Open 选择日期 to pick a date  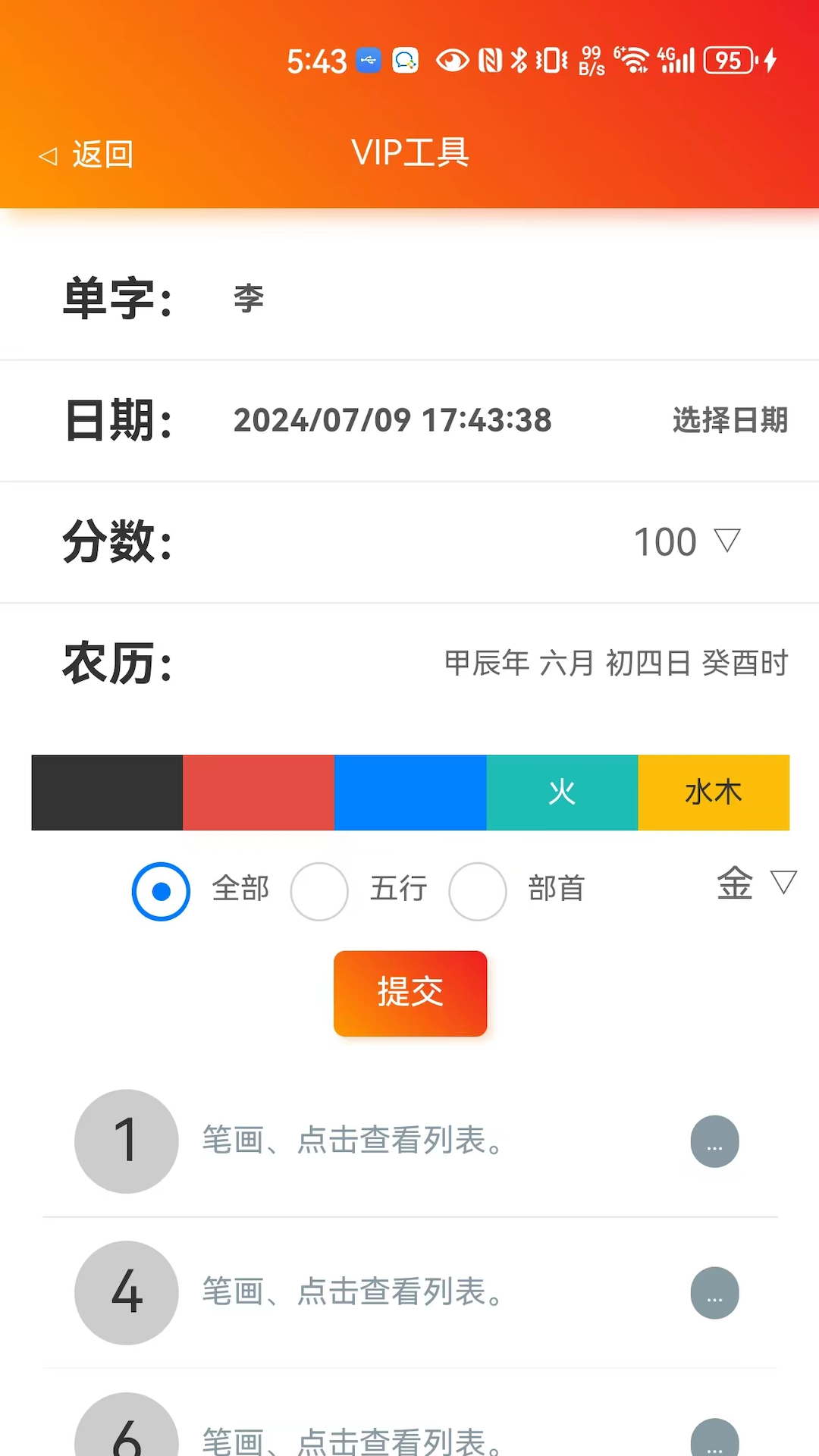(730, 421)
